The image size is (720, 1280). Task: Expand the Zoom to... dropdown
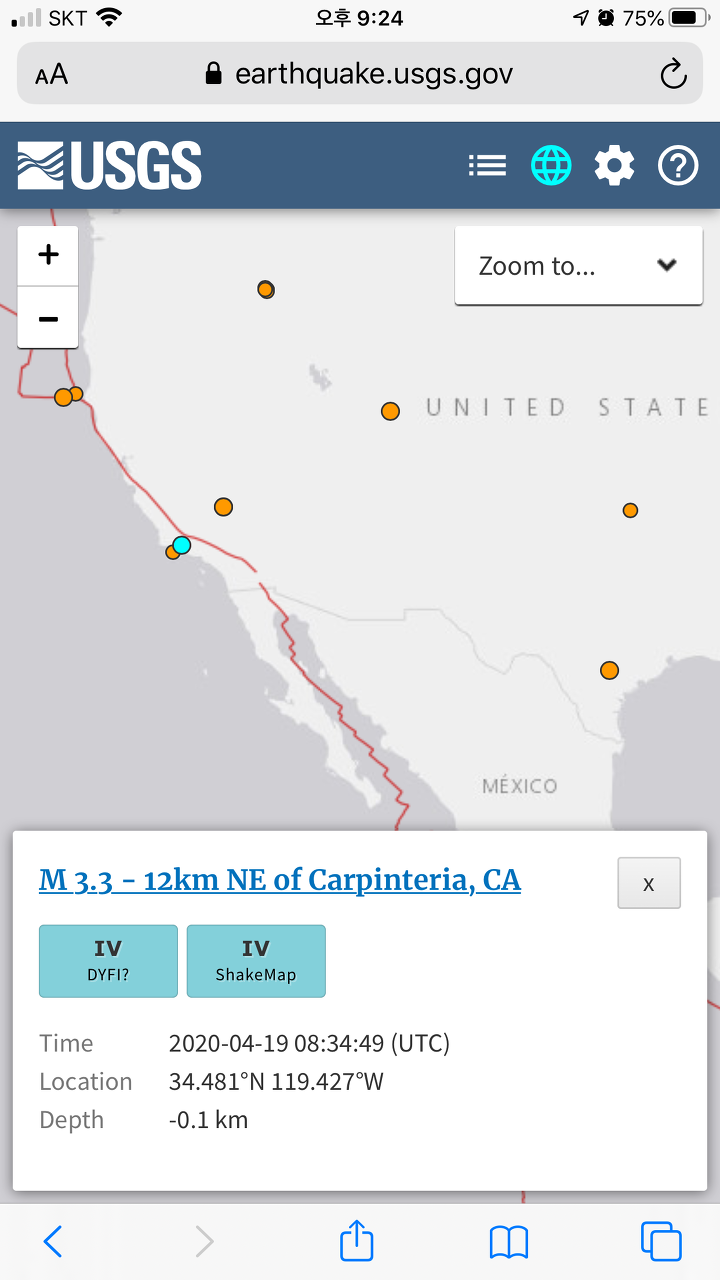pos(579,266)
